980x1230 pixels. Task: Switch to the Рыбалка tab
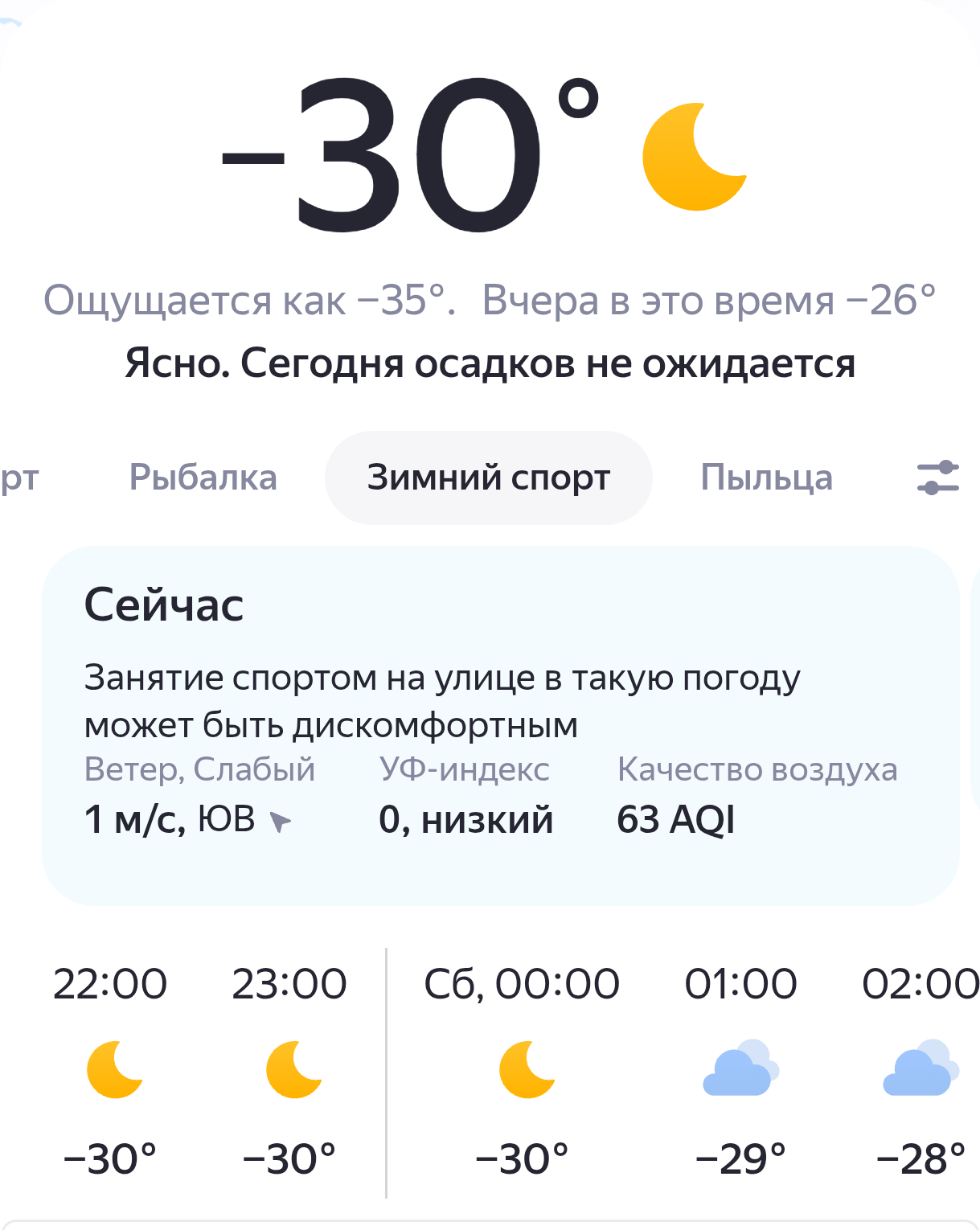point(203,478)
